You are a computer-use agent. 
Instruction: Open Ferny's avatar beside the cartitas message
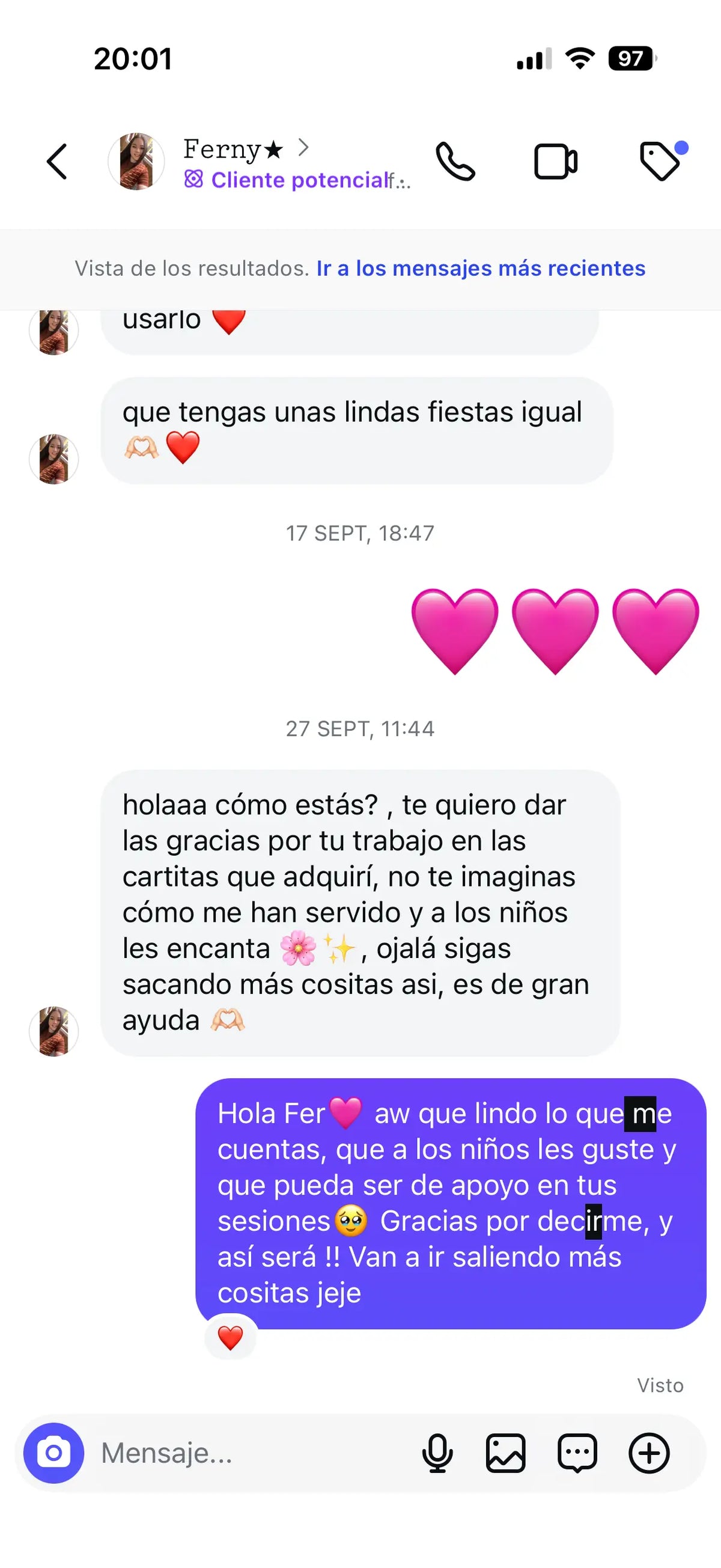pyautogui.click(x=53, y=1031)
